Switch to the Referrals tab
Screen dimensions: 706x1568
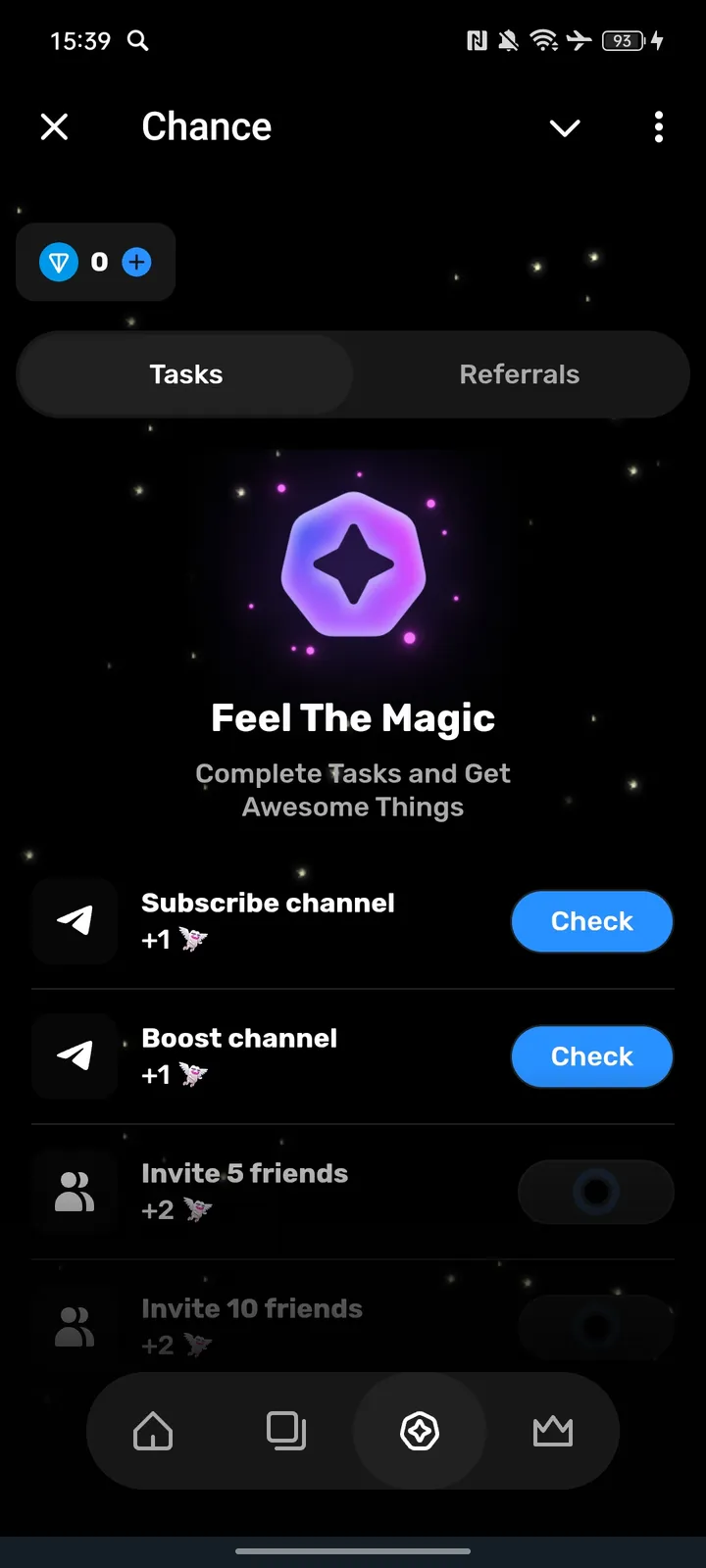520,373
